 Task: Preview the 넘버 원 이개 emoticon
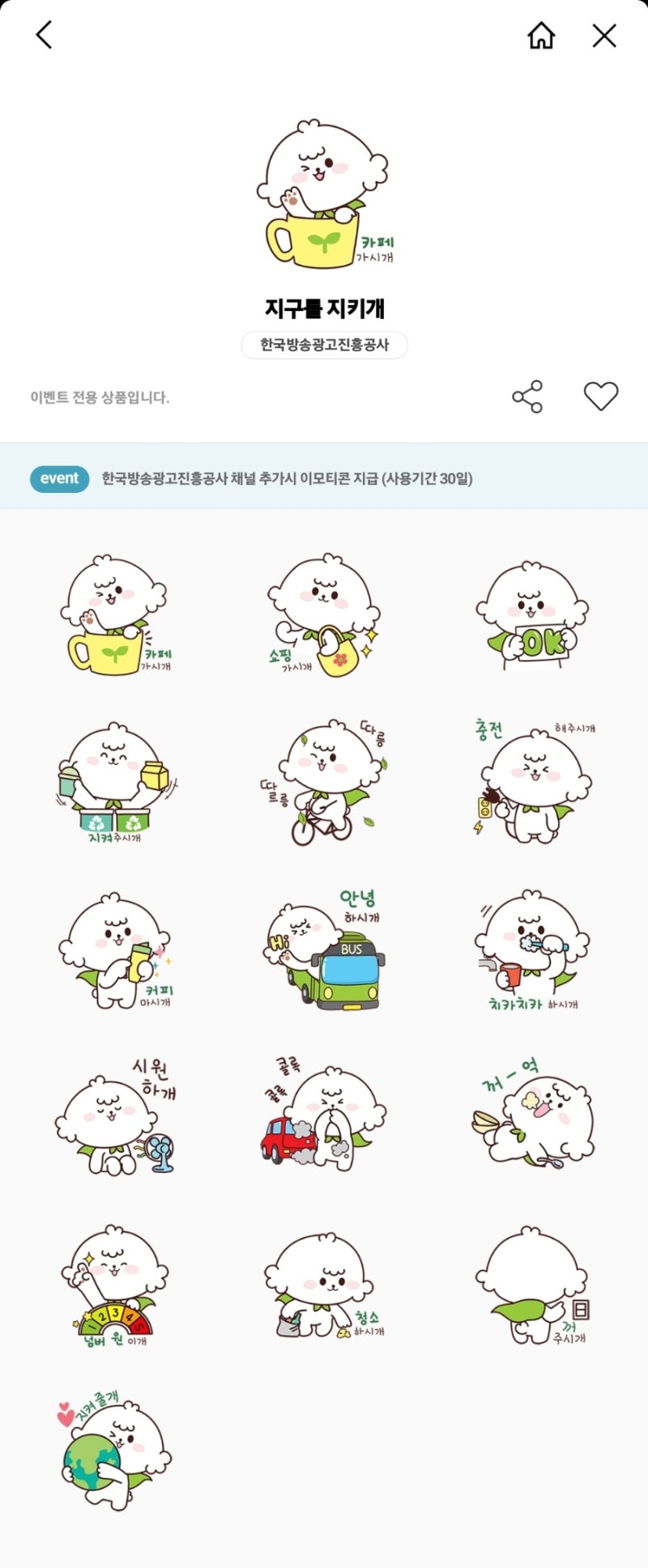116,1287
